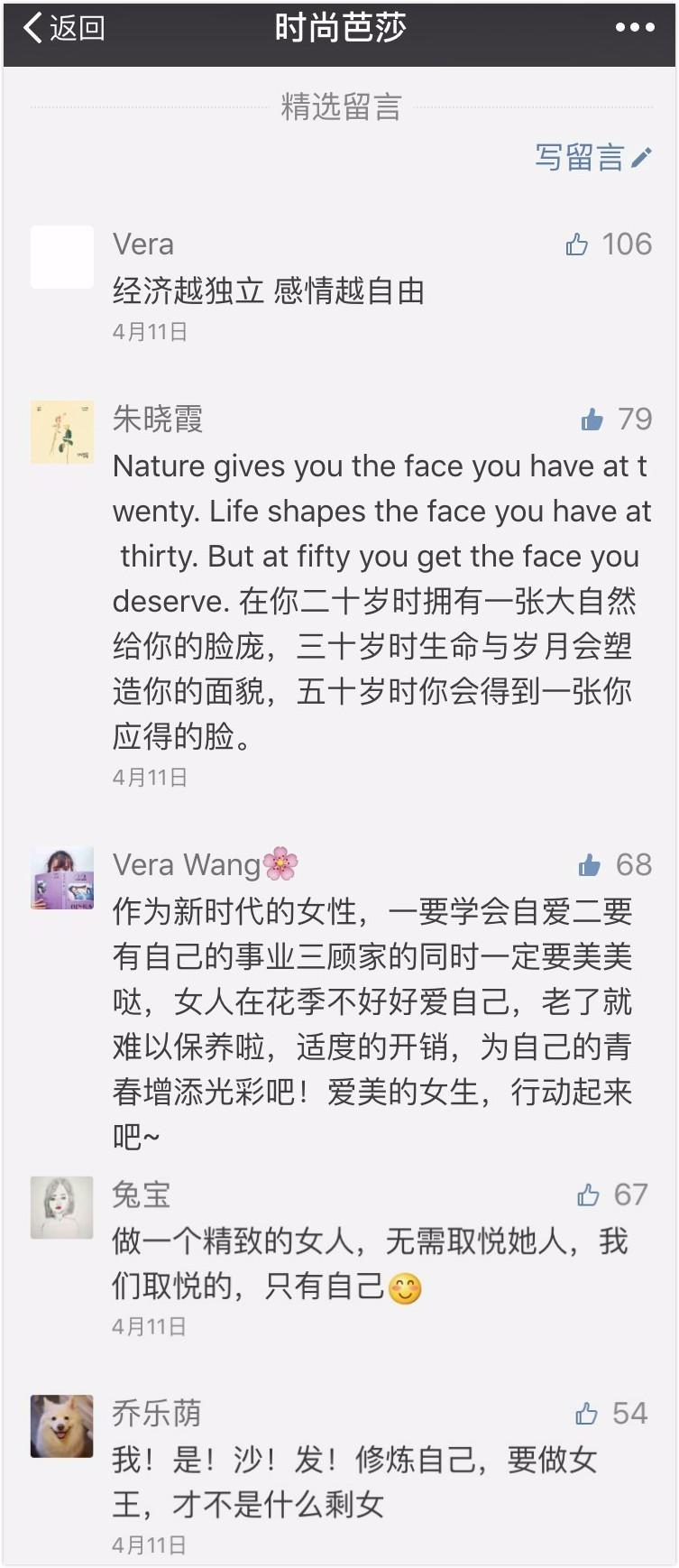Like Vera's comment with 106 likes

[x=577, y=244]
